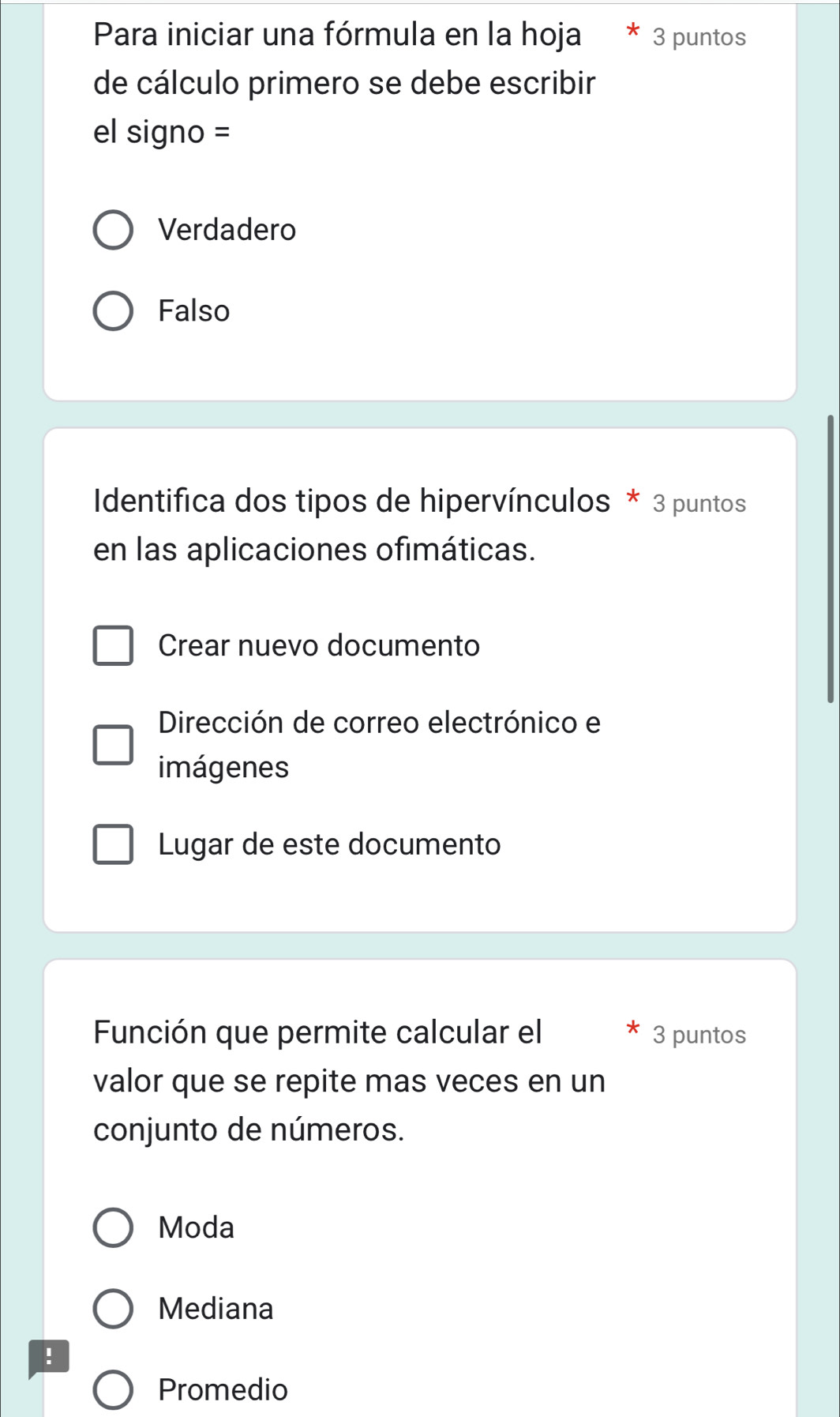The width and height of the screenshot is (840, 1417).
Task: Choose Promedio as the answer
Action: click(113, 1389)
